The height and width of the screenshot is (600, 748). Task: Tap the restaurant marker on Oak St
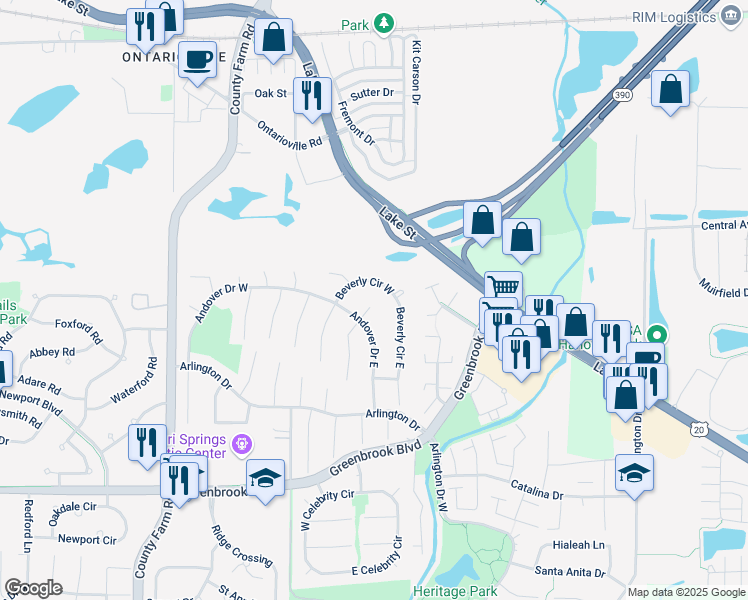314,96
